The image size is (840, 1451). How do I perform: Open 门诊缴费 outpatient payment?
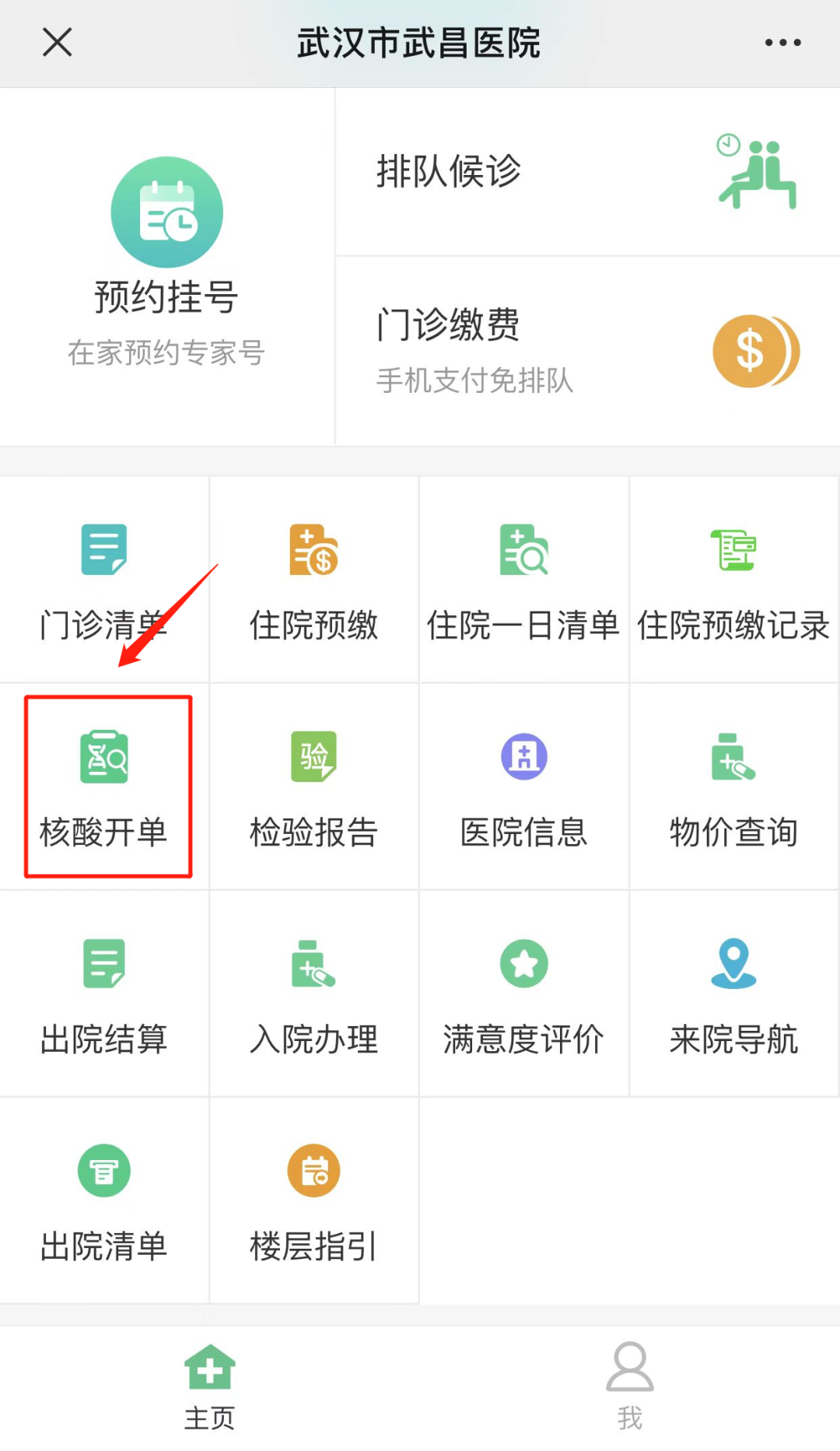tap(587, 350)
